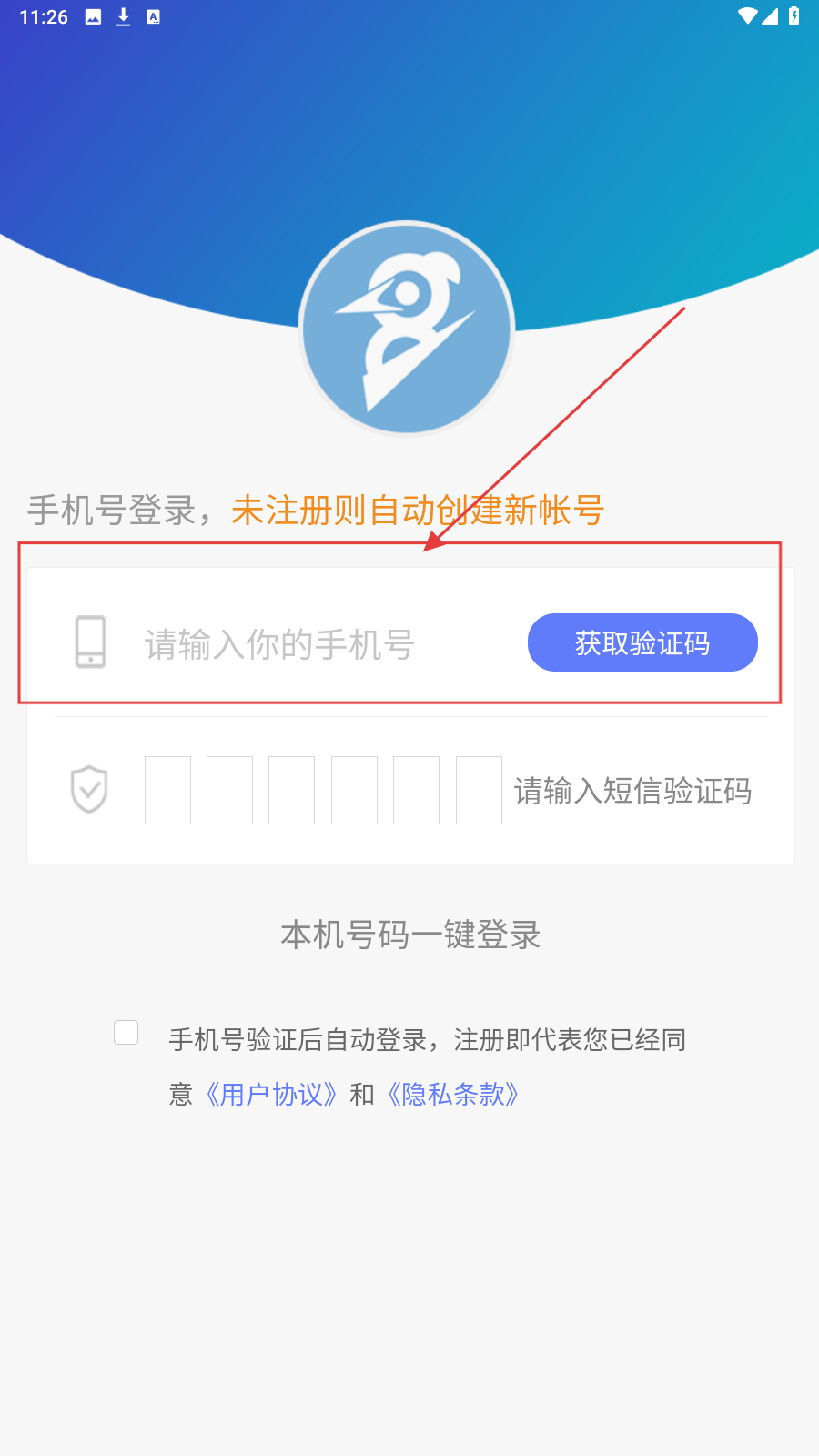Tap 本机号码一键登录 for one-tap login
This screenshot has width=819, height=1456.
coord(410,935)
